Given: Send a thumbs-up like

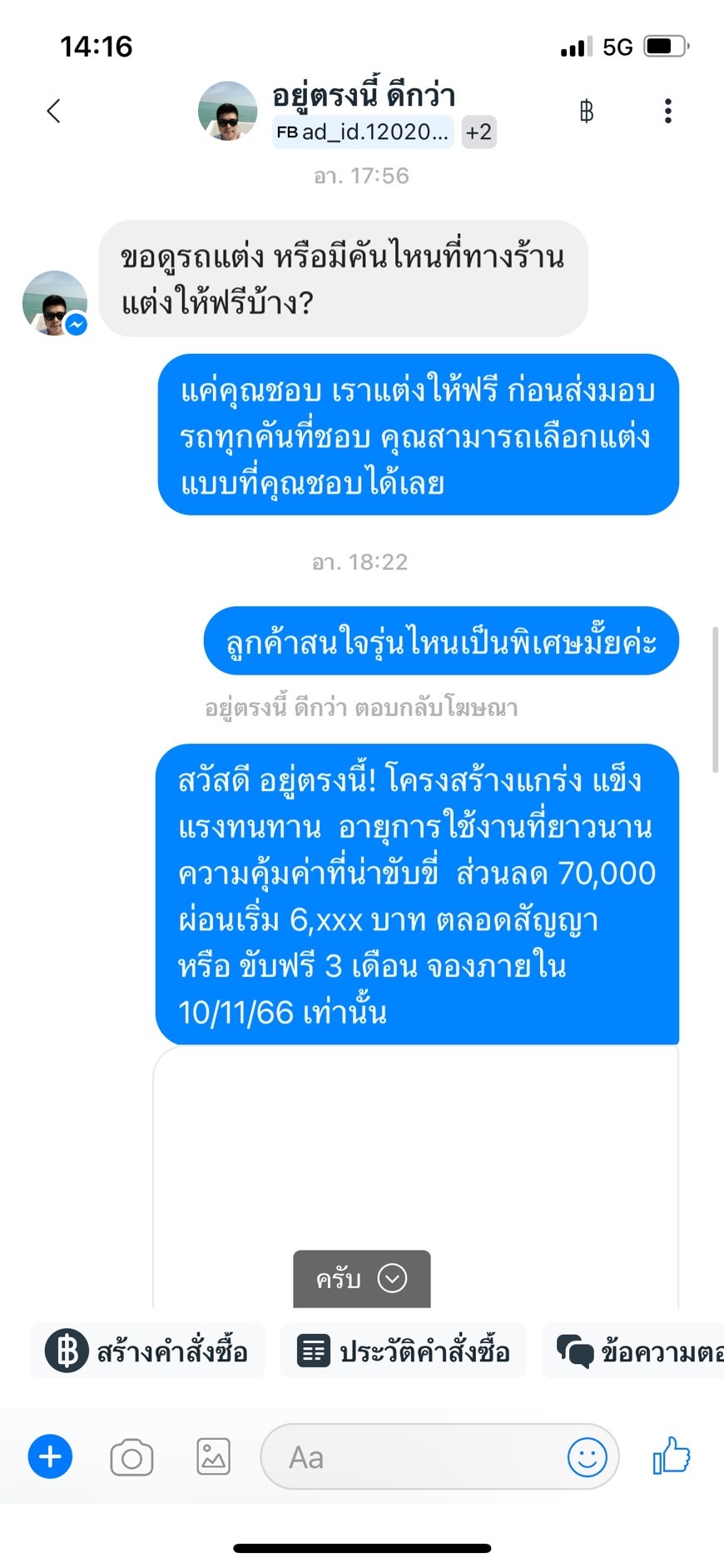Looking at the screenshot, I should 672,1457.
